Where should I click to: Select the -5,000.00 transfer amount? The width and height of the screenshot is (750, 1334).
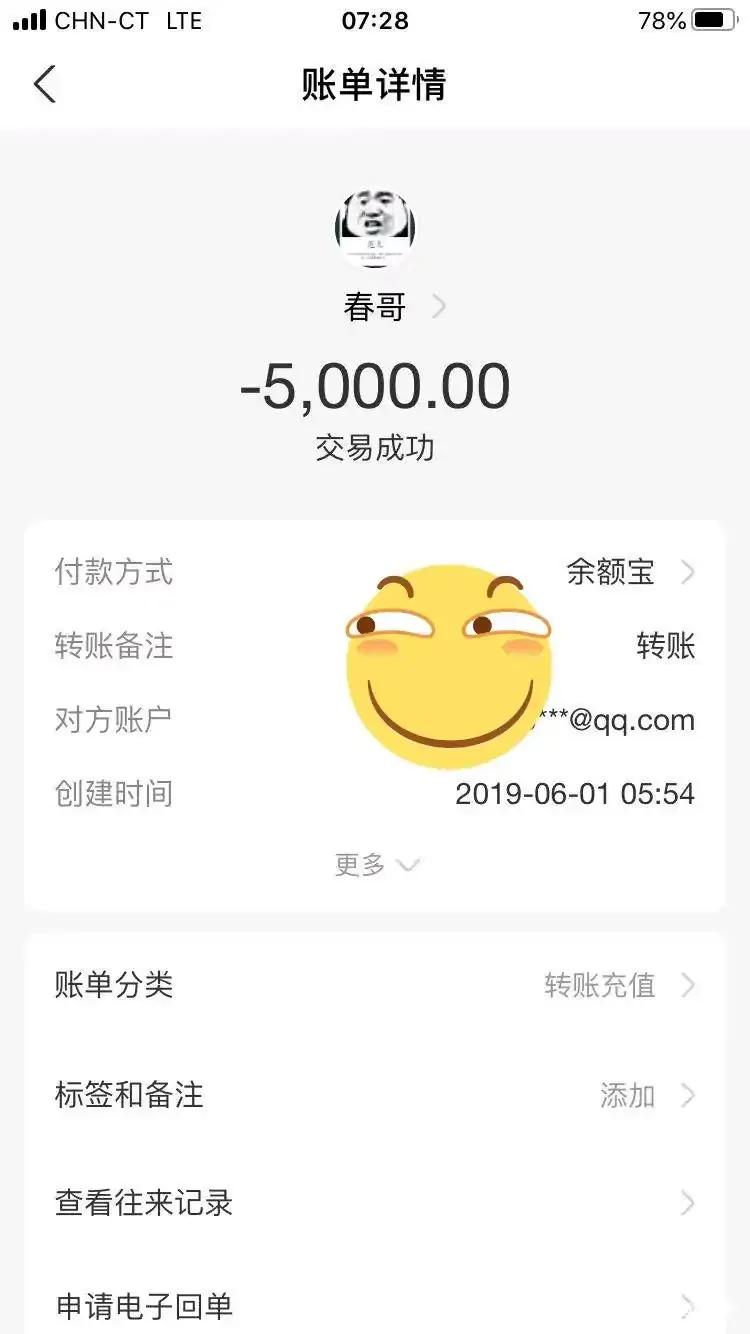(375, 386)
